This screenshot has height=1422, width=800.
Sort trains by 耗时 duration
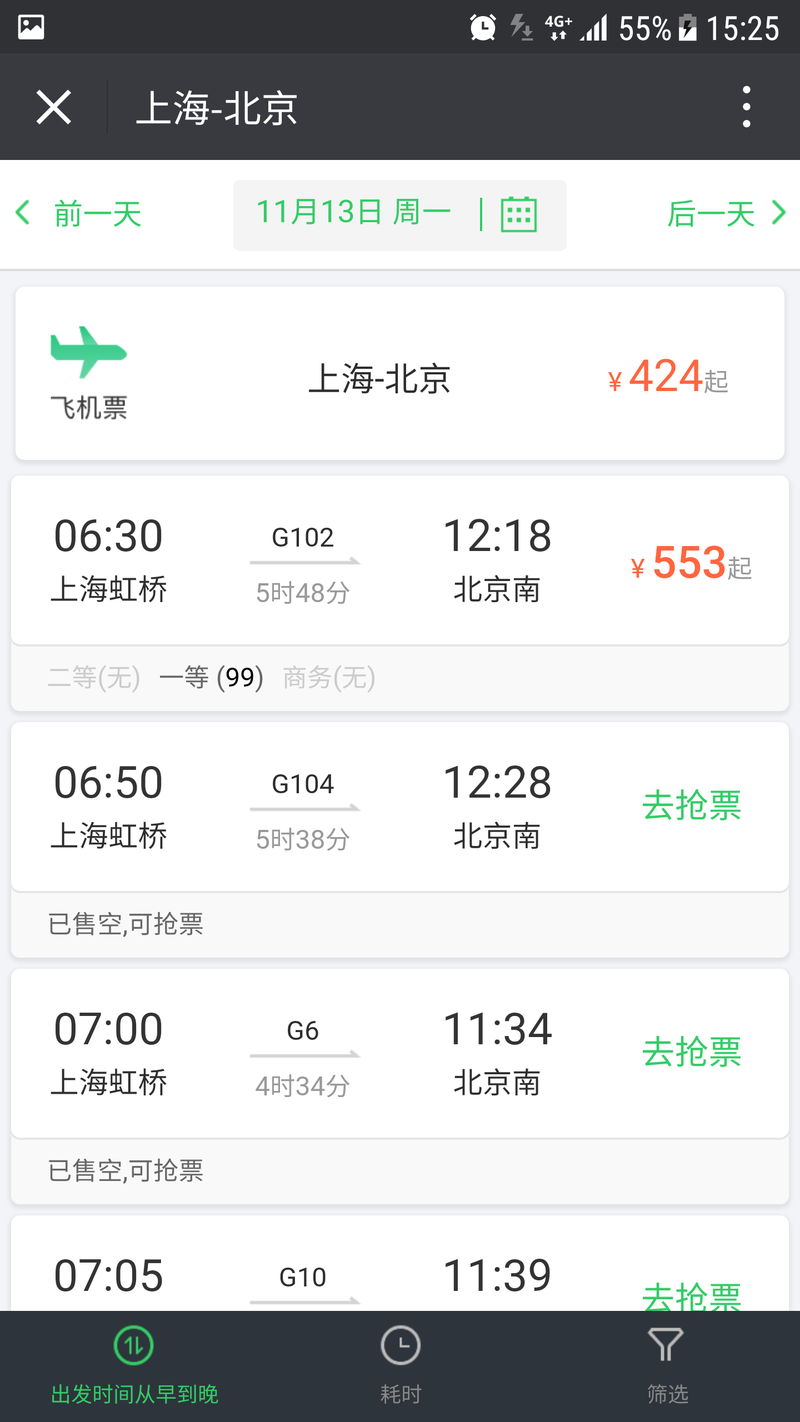point(400,1366)
